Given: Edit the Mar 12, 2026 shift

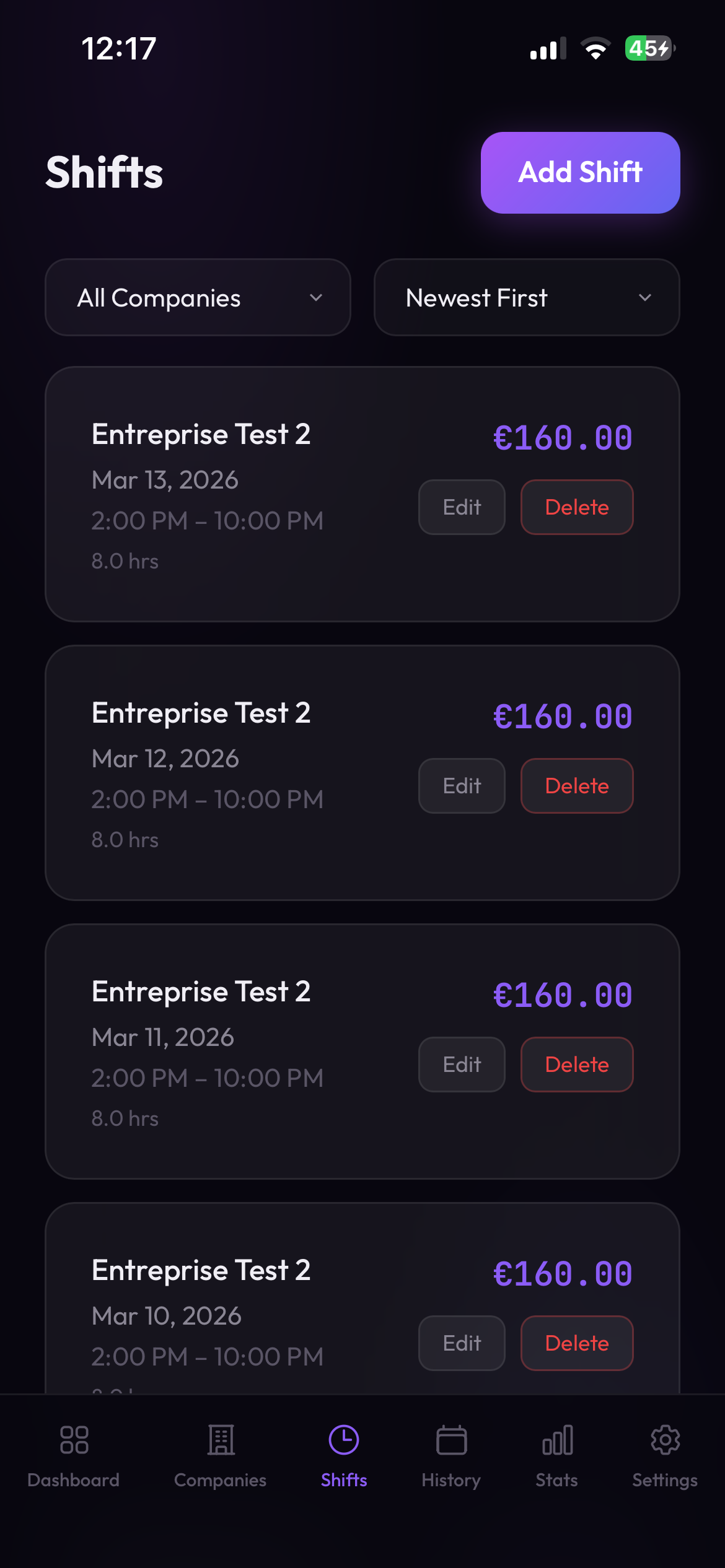Looking at the screenshot, I should click(462, 786).
